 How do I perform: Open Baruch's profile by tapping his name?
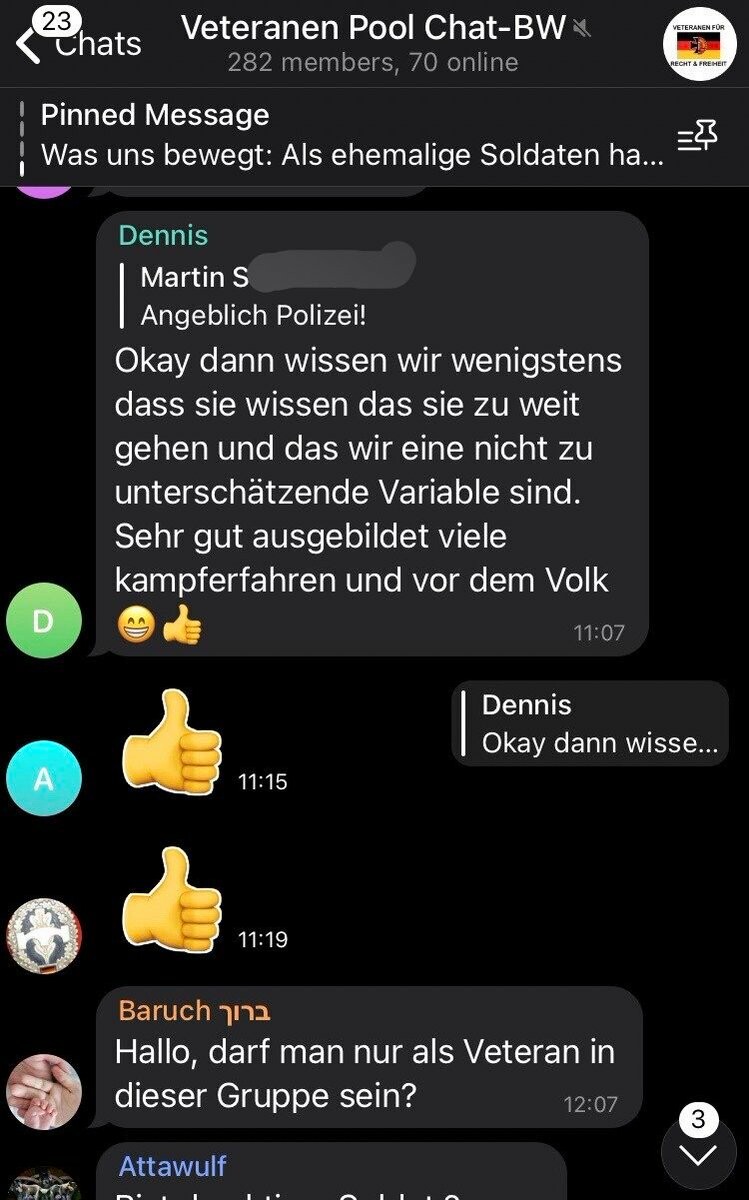[166, 1010]
